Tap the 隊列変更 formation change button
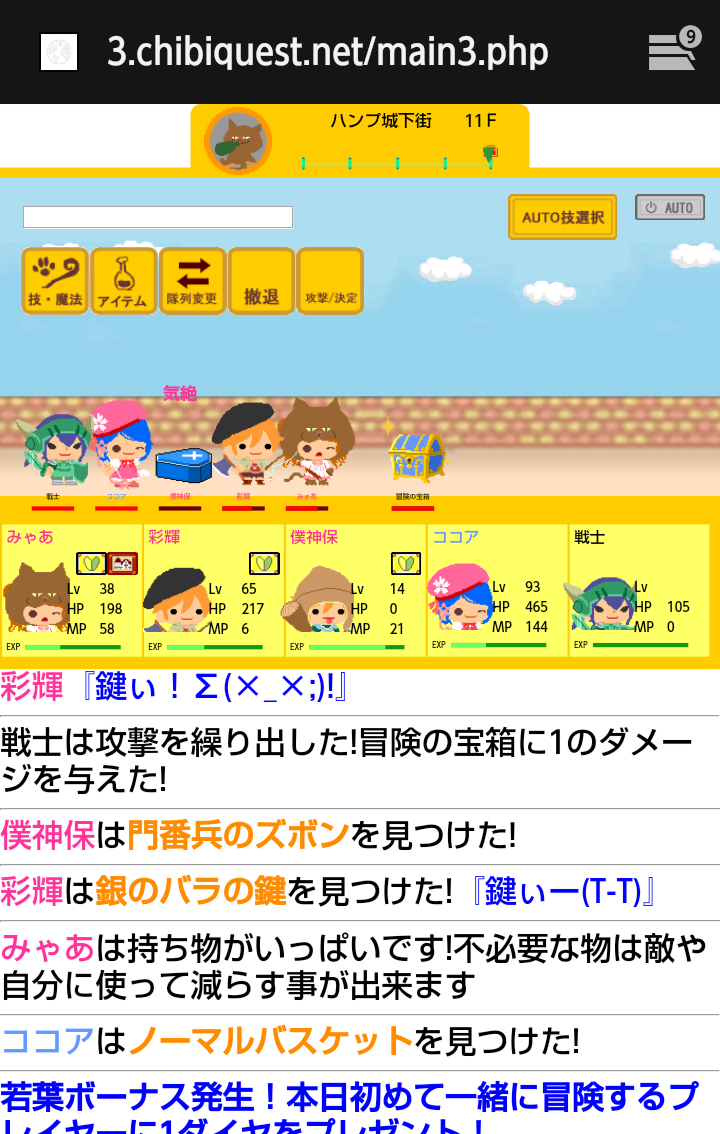 coord(192,281)
